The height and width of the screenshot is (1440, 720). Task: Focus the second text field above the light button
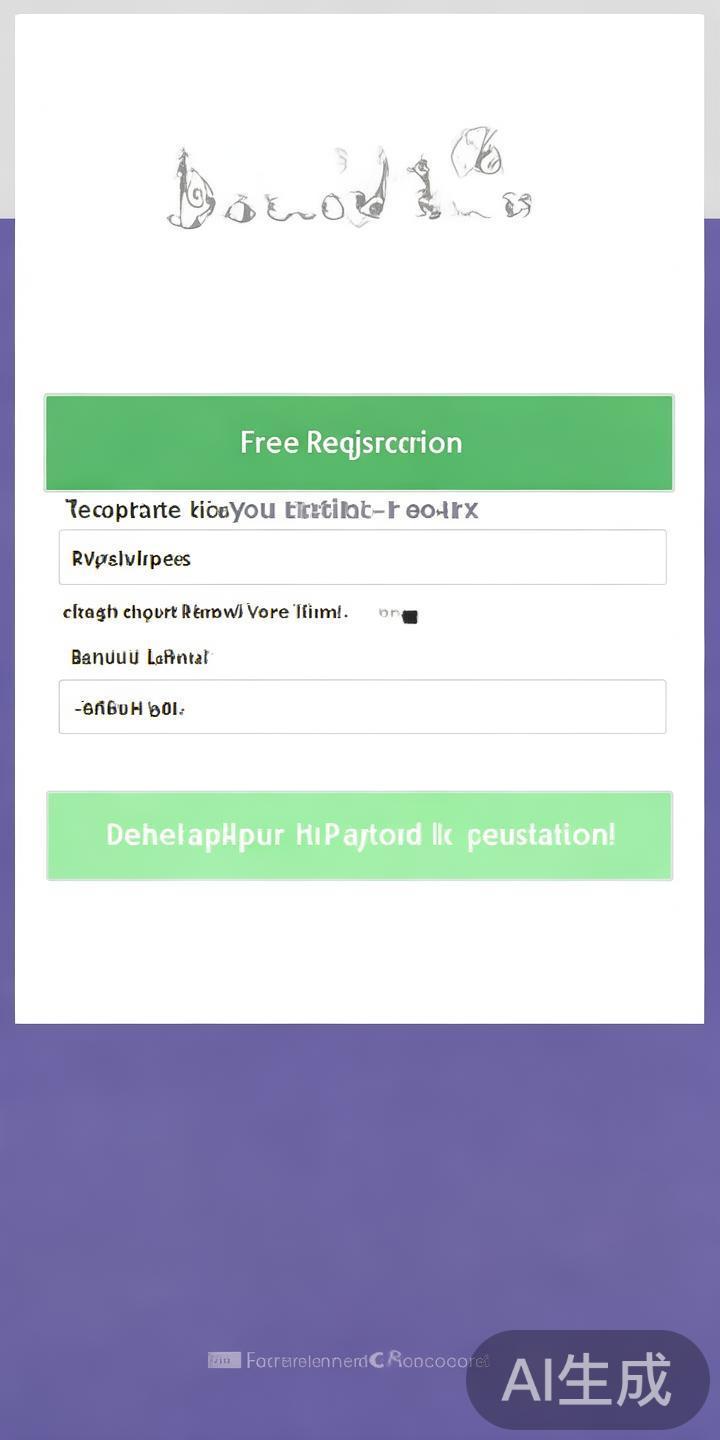[x=362, y=707]
